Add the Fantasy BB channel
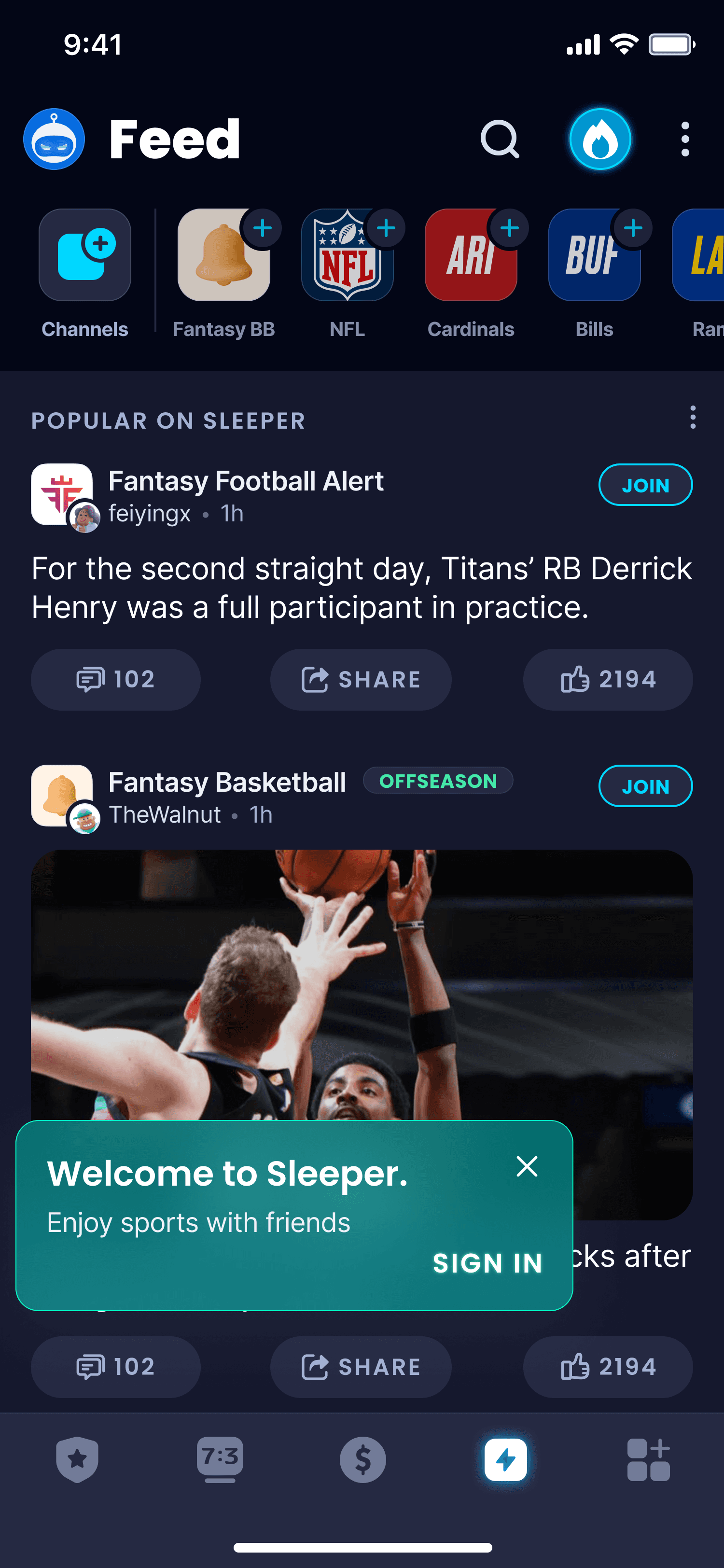This screenshot has height=1568, width=724. [x=262, y=228]
